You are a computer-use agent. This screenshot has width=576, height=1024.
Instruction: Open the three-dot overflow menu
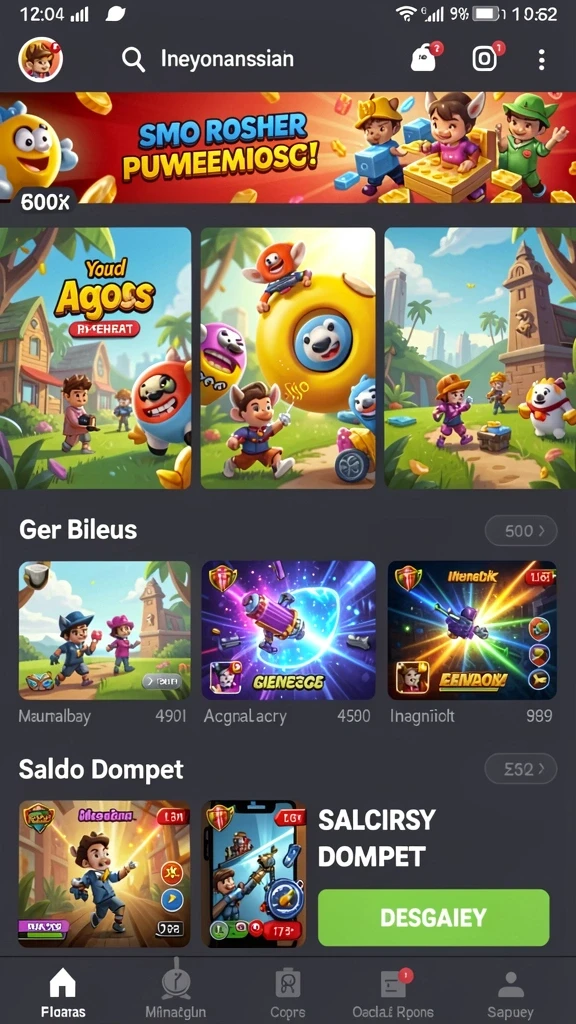click(x=541, y=59)
